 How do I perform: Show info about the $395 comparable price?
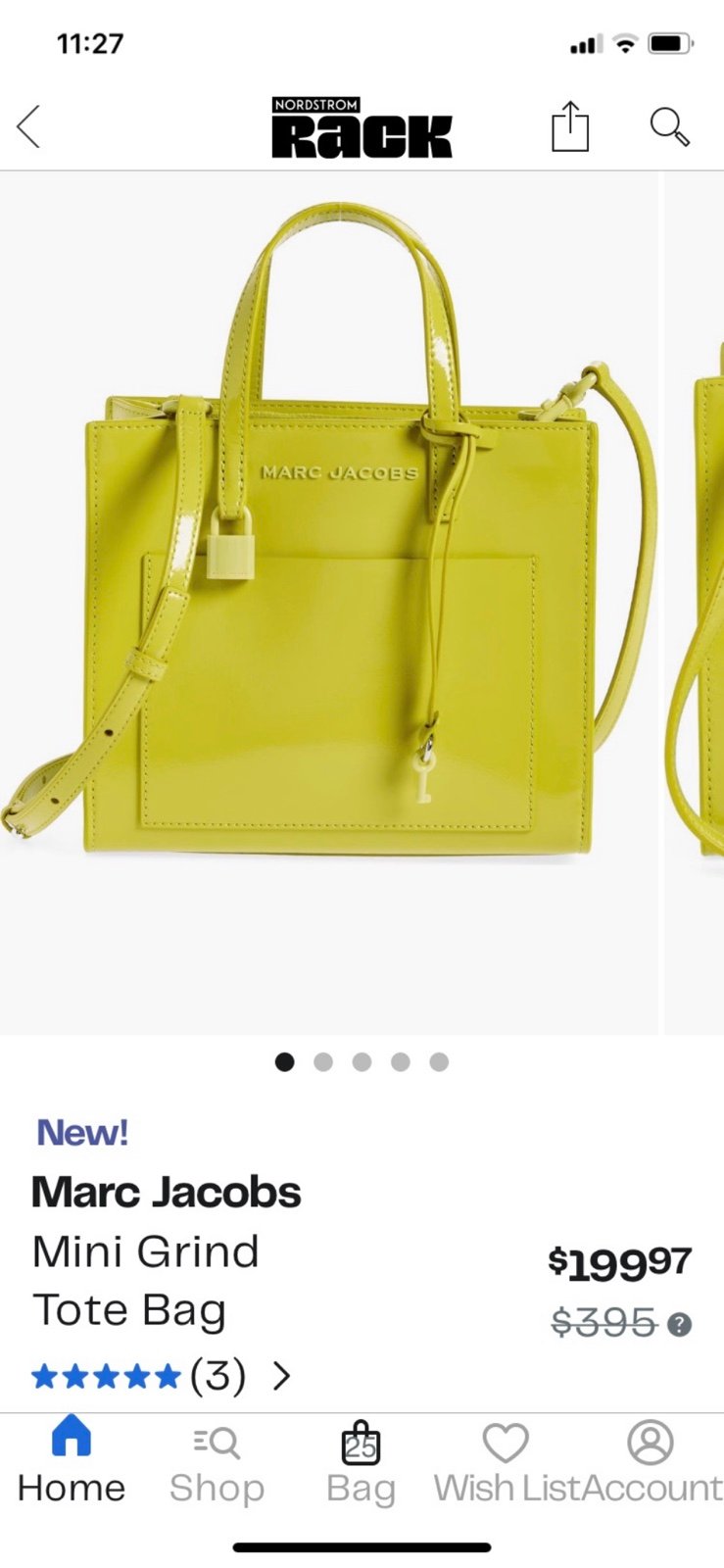point(679,1325)
